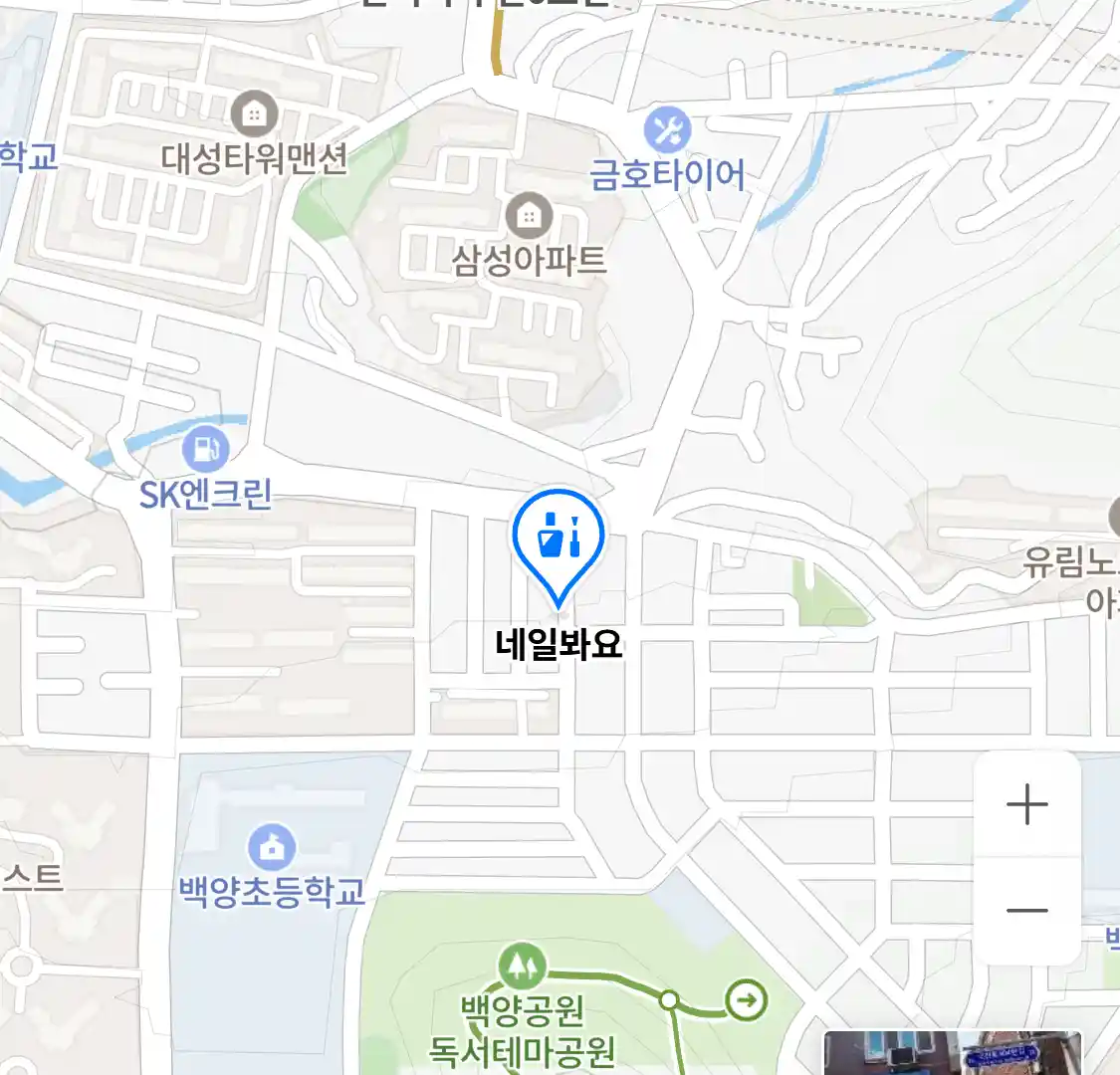1120x1075 pixels.
Task: Select the 삼성아파트 apartment marker
Action: point(529,215)
